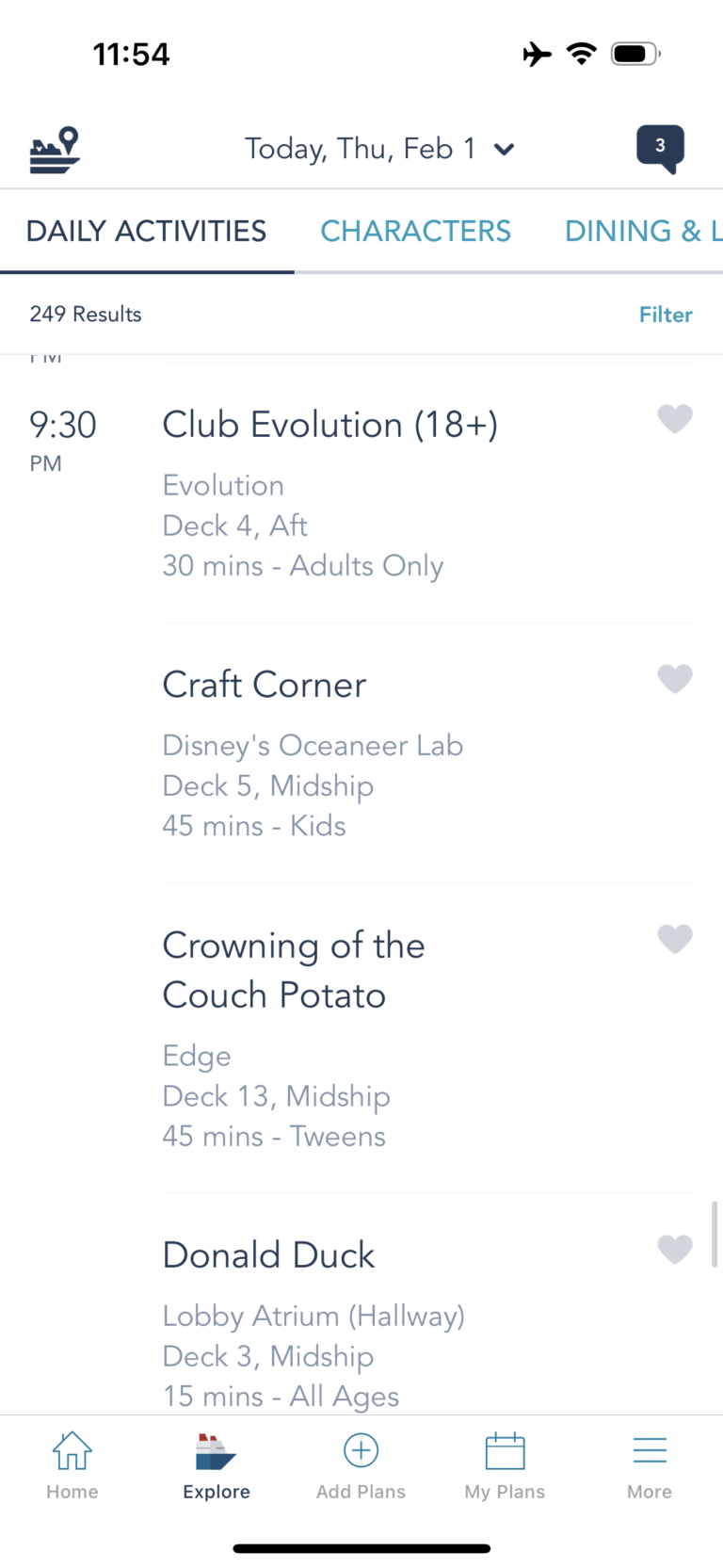Like the Crowning of the Couch Potato activity

674,938
